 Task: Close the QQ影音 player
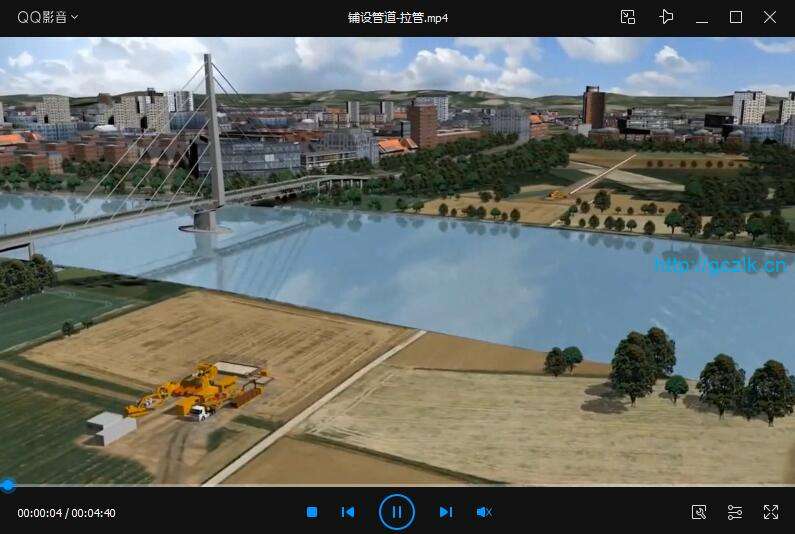[x=770, y=17]
